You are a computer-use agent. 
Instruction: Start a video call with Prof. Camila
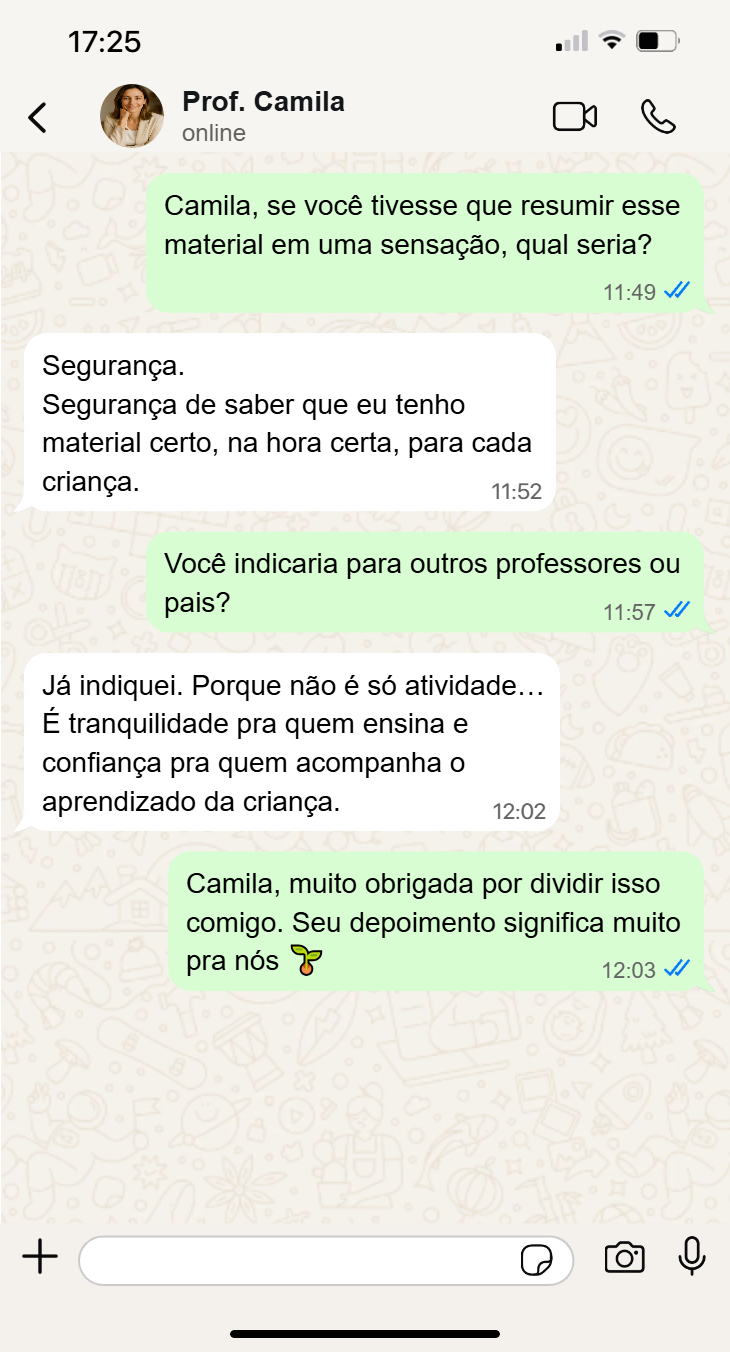coord(575,117)
